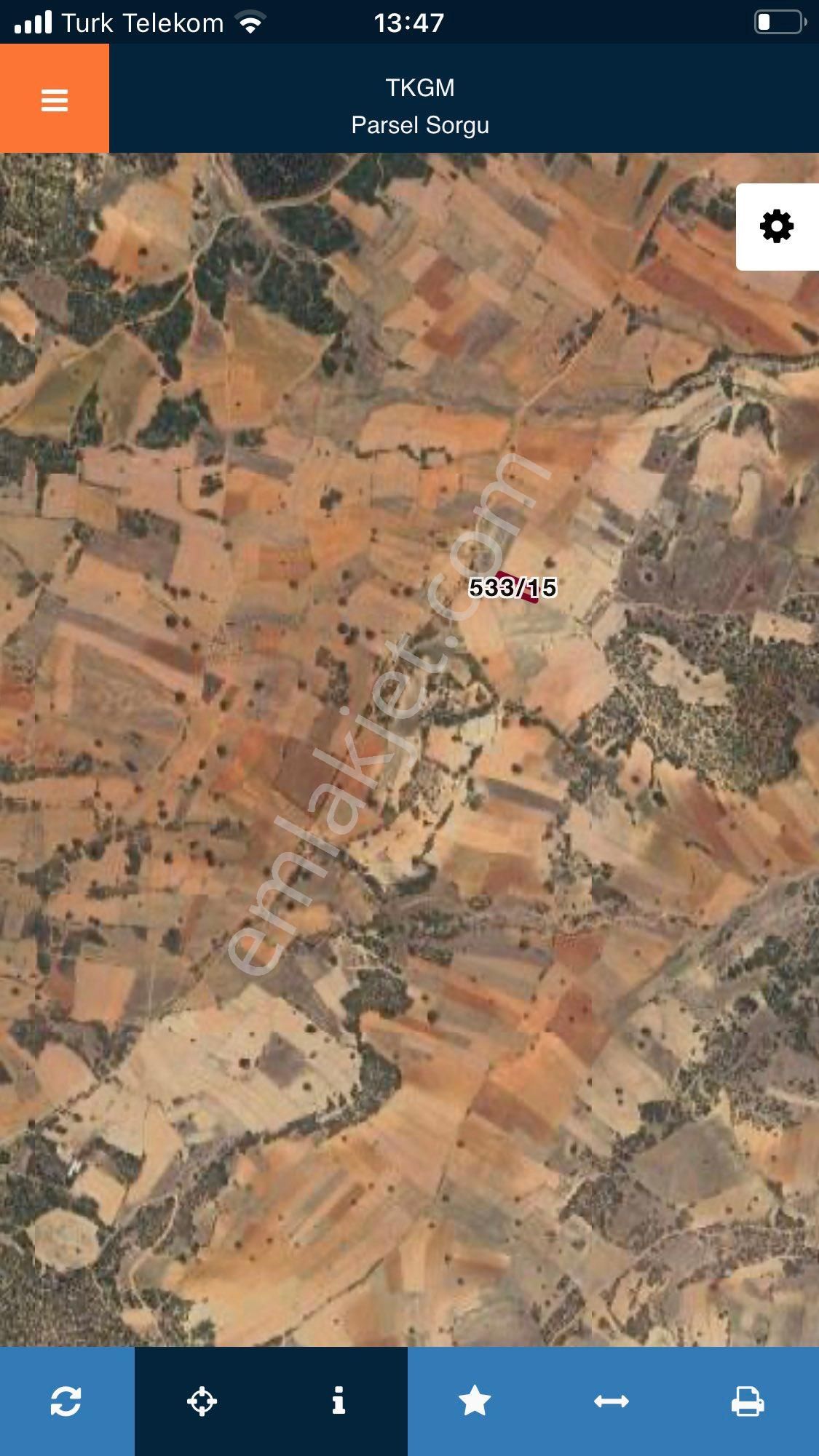Open the hamburger drawer menu
This screenshot has height=1456, width=819.
(55, 99)
